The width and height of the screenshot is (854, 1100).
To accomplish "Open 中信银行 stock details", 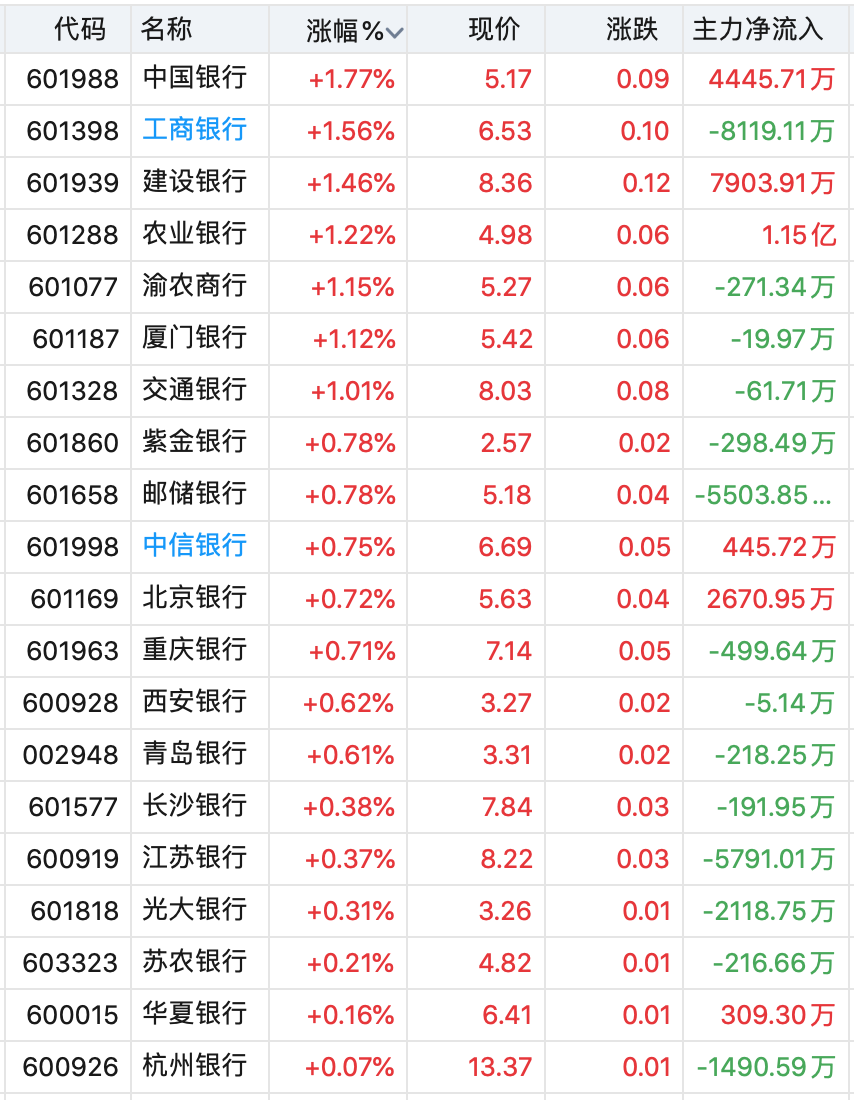I will pos(194,546).
